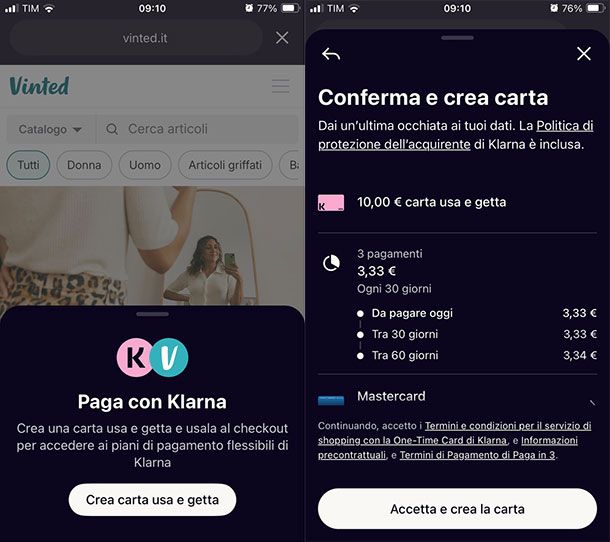Close the Conferma e crea carta sheet
The height and width of the screenshot is (542, 610).
(x=584, y=54)
